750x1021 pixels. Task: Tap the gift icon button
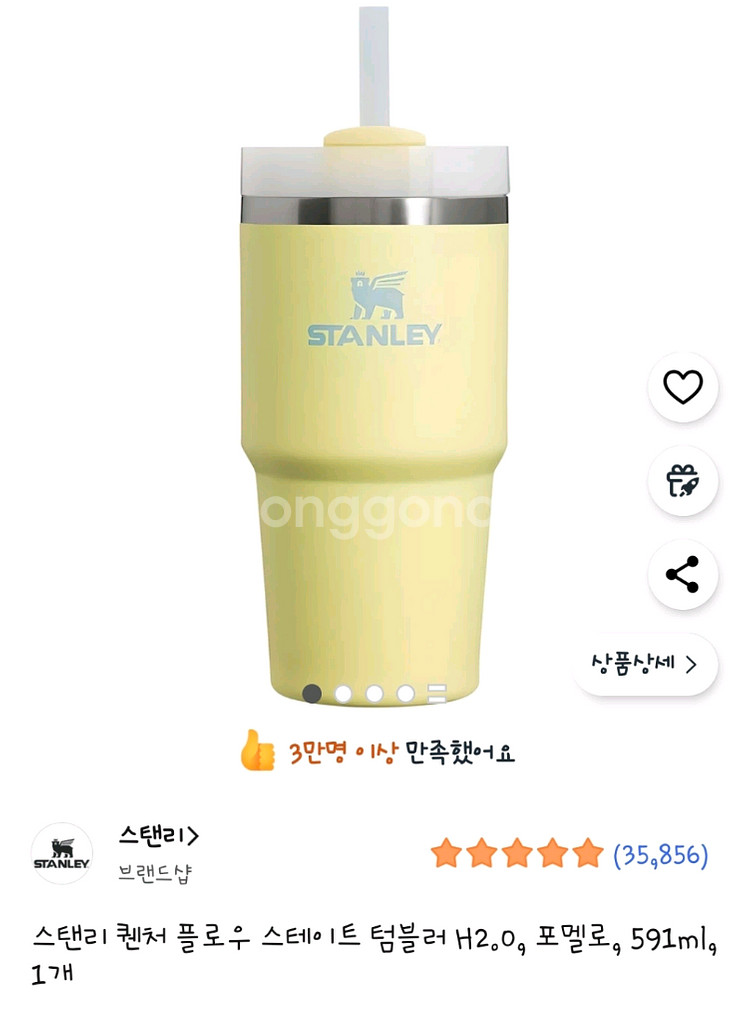tap(683, 481)
